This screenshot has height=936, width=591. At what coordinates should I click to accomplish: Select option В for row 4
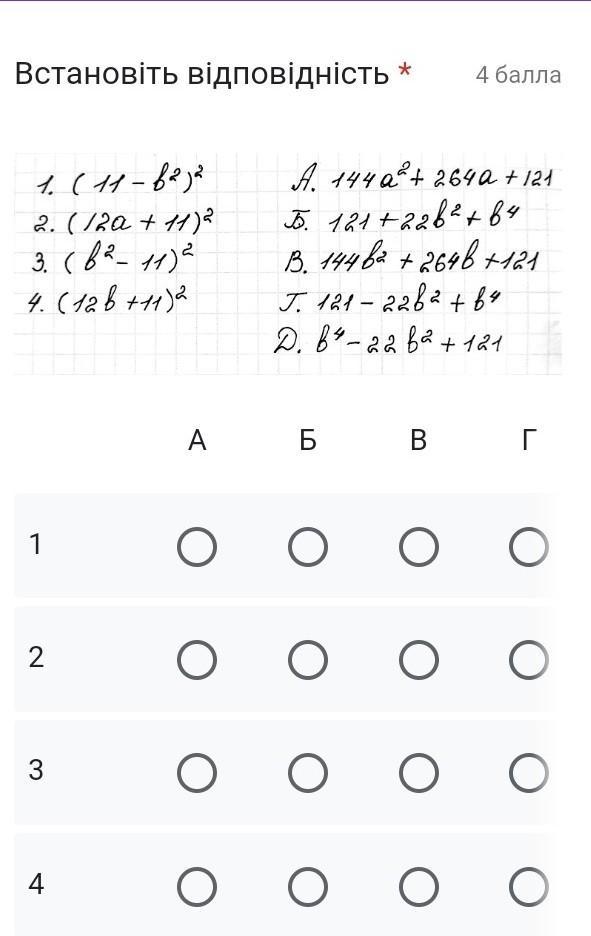pos(418,887)
